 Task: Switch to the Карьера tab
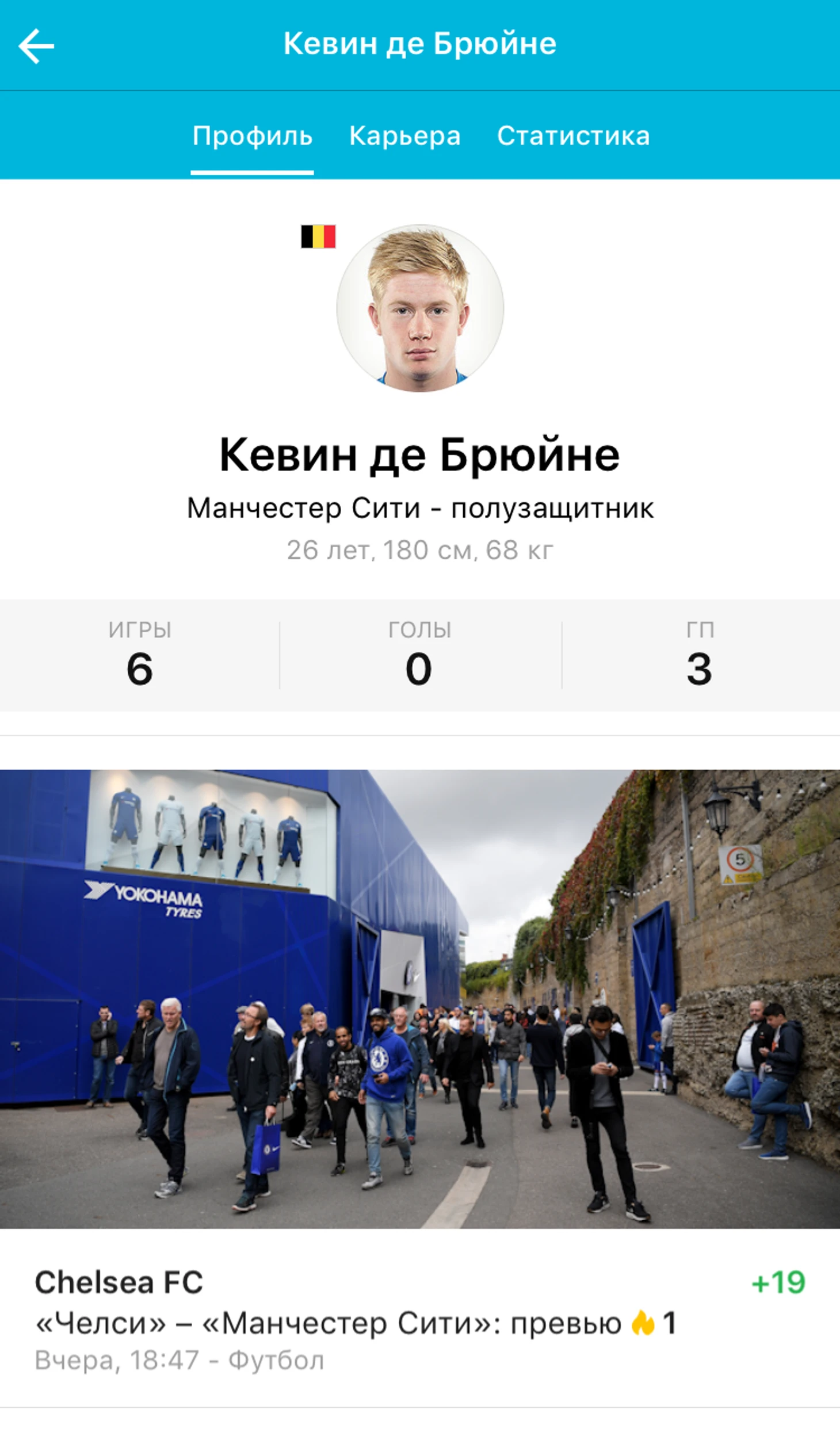[404, 136]
